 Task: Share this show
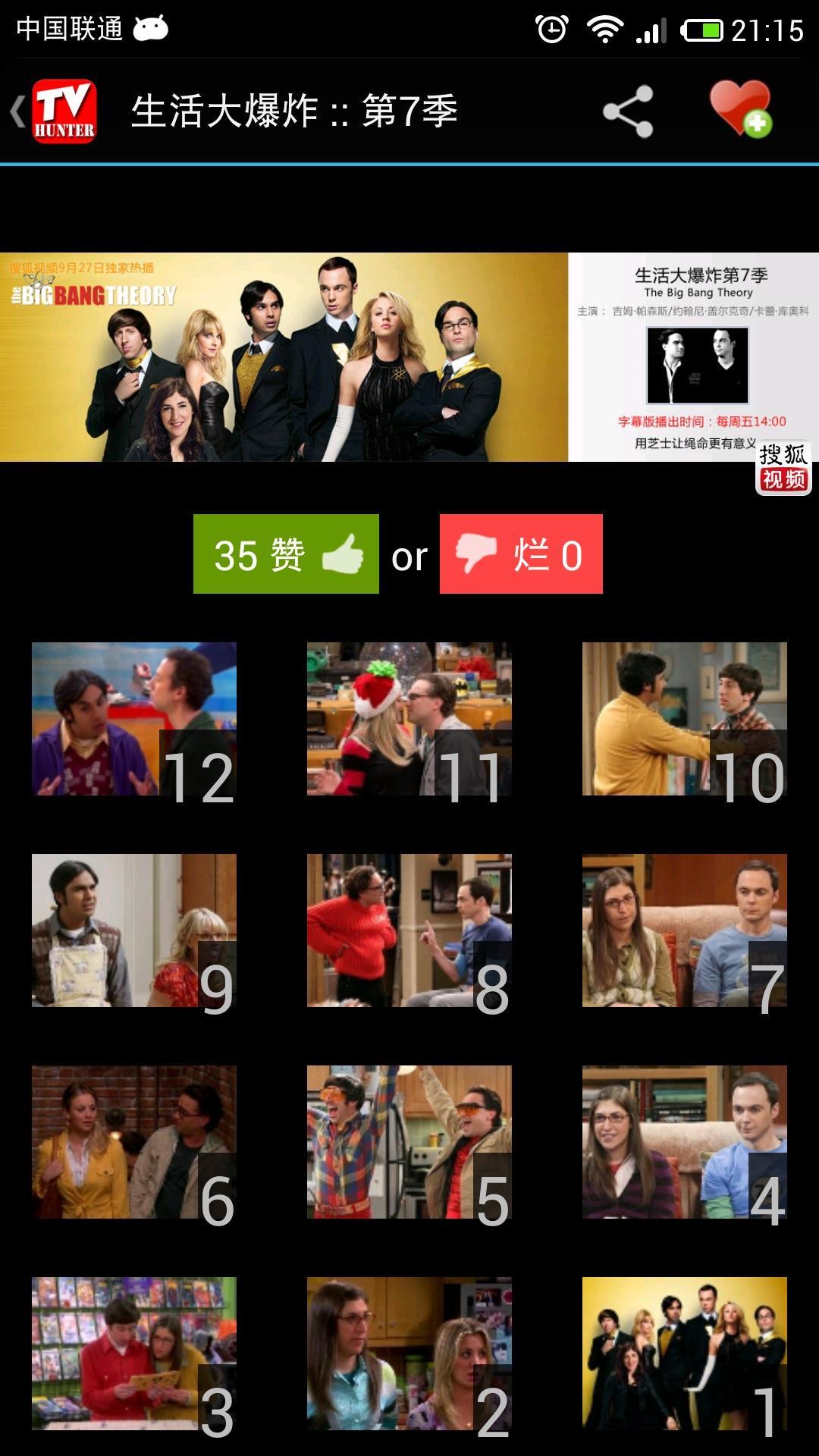(x=628, y=111)
